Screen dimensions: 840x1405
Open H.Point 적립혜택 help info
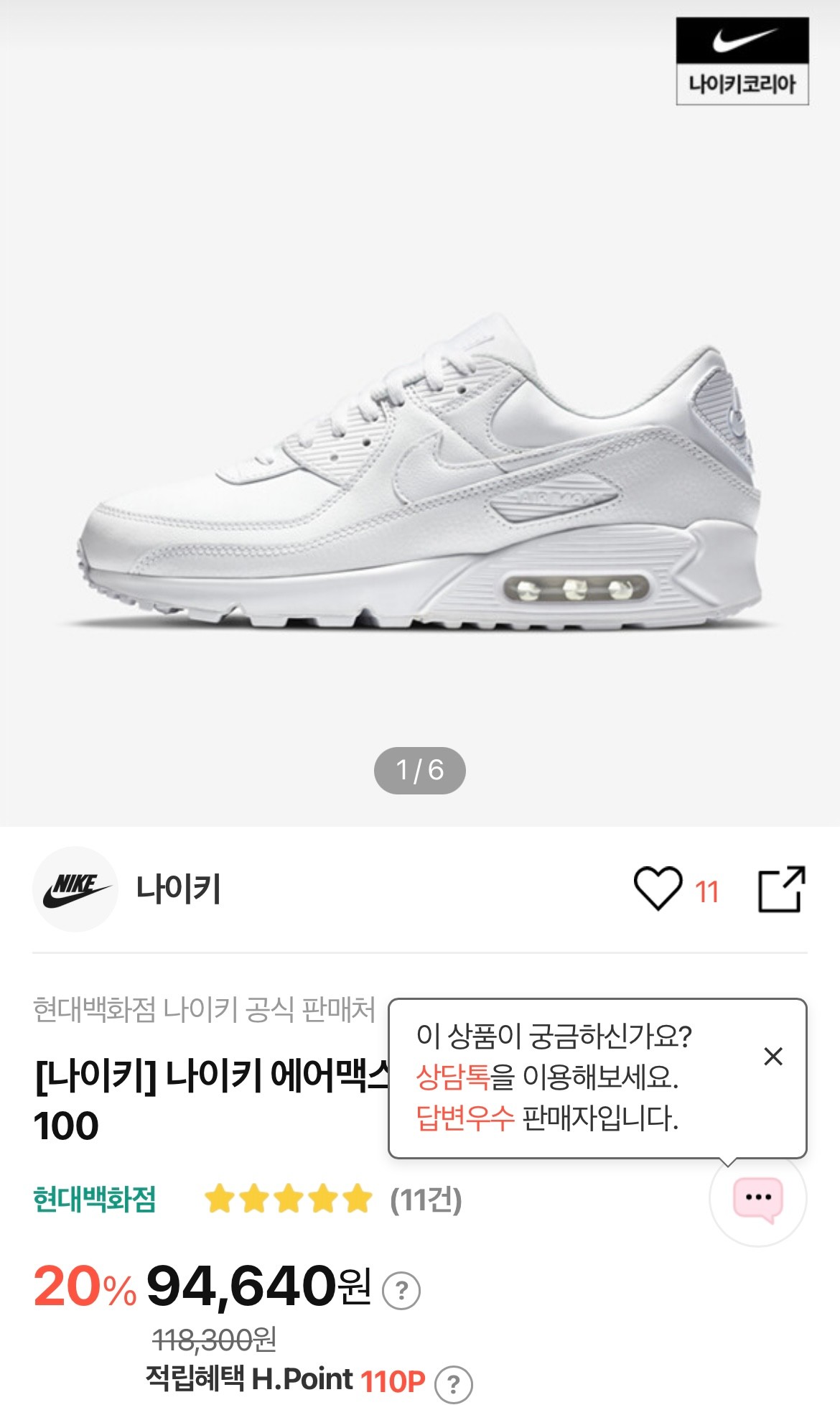tap(453, 1383)
